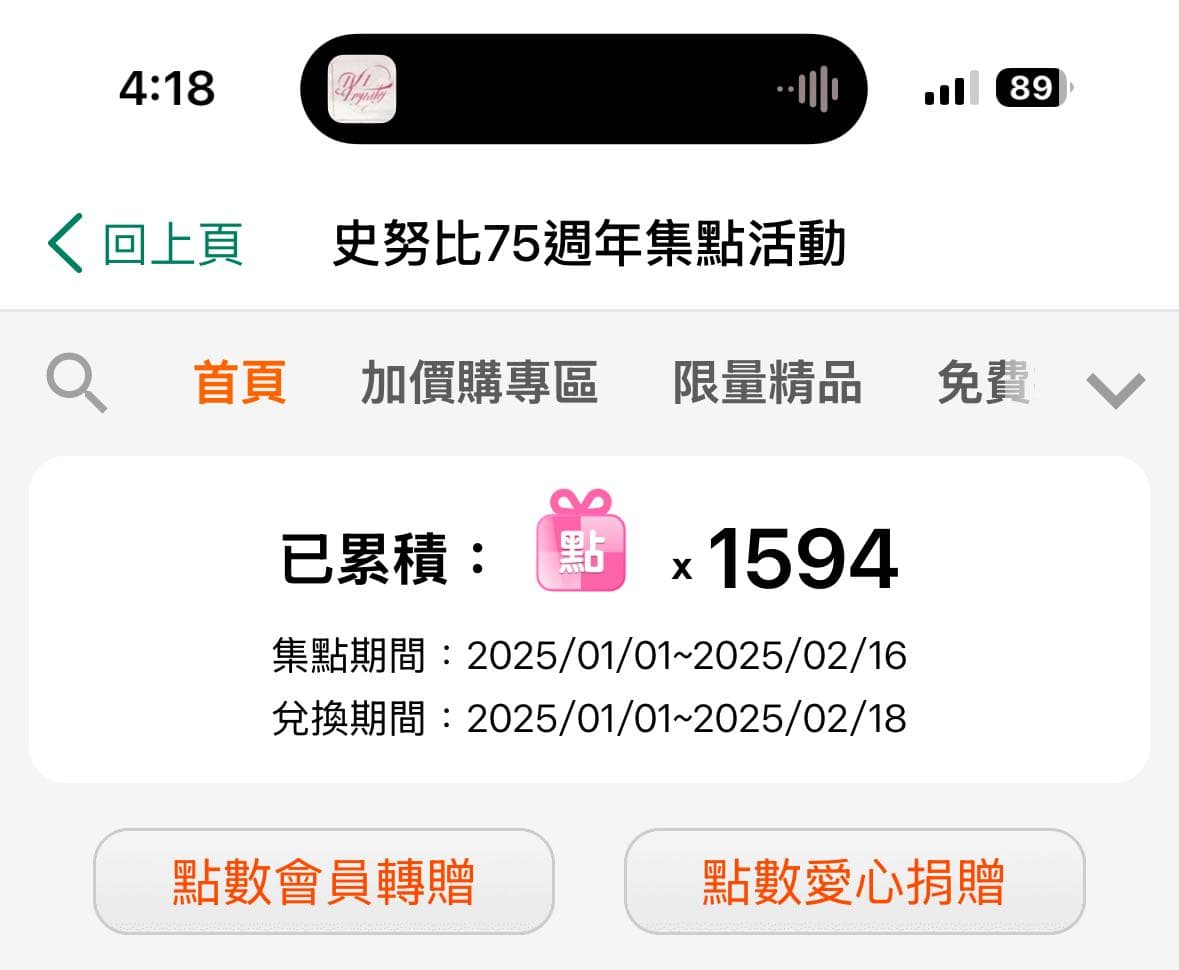Open the Dynamic Island audio activity
This screenshot has height=970, width=1179.
[583, 89]
